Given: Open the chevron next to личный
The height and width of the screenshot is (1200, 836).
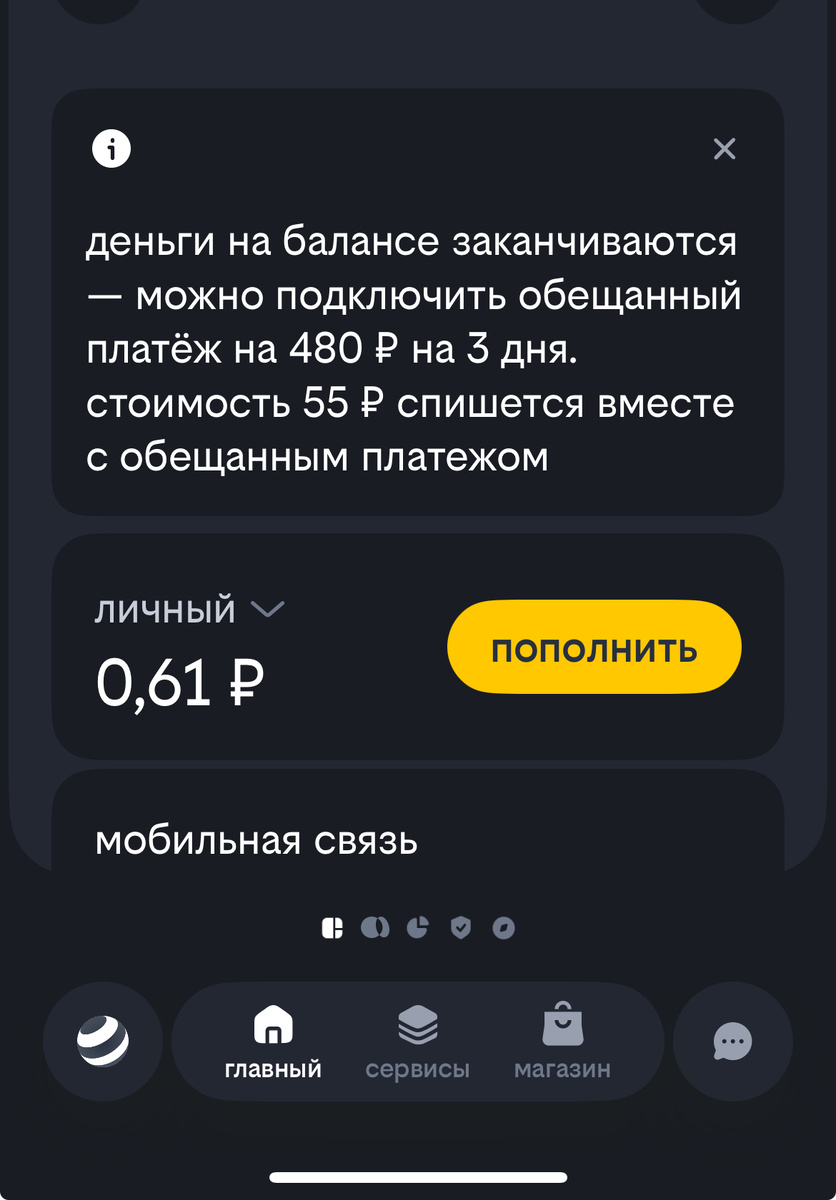Looking at the screenshot, I should pyautogui.click(x=266, y=608).
